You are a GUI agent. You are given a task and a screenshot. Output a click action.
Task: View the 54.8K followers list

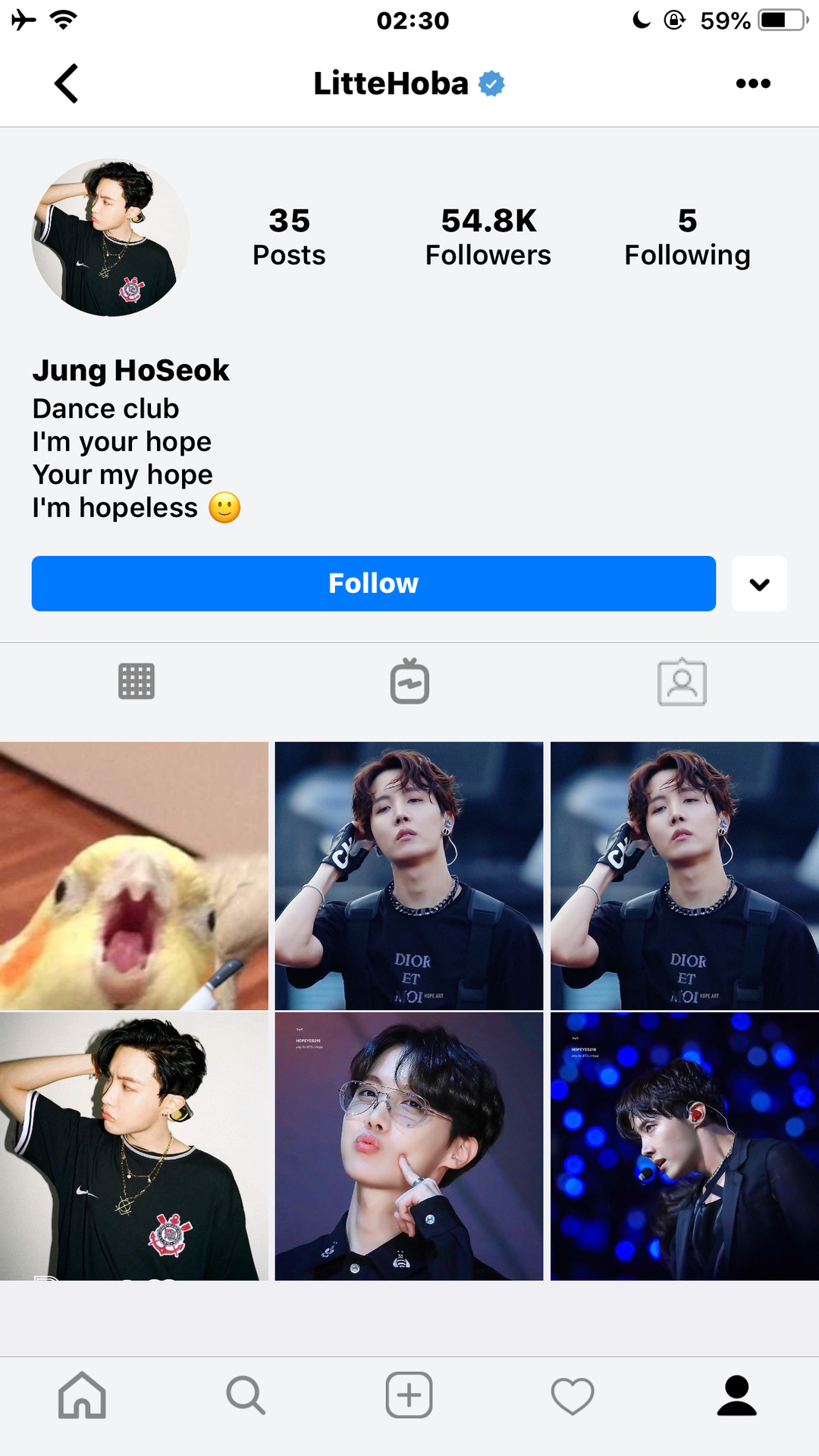click(x=488, y=237)
